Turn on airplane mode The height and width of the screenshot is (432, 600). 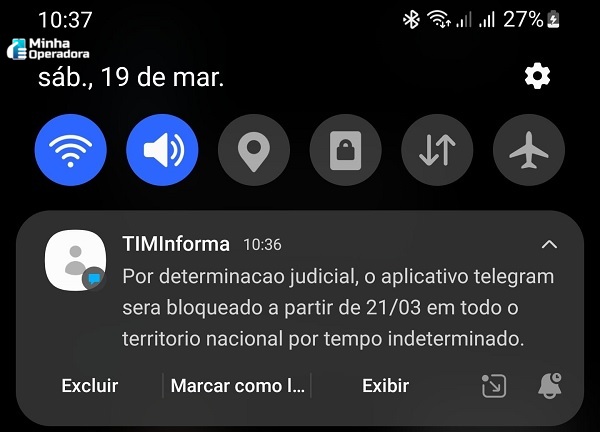[x=529, y=151]
